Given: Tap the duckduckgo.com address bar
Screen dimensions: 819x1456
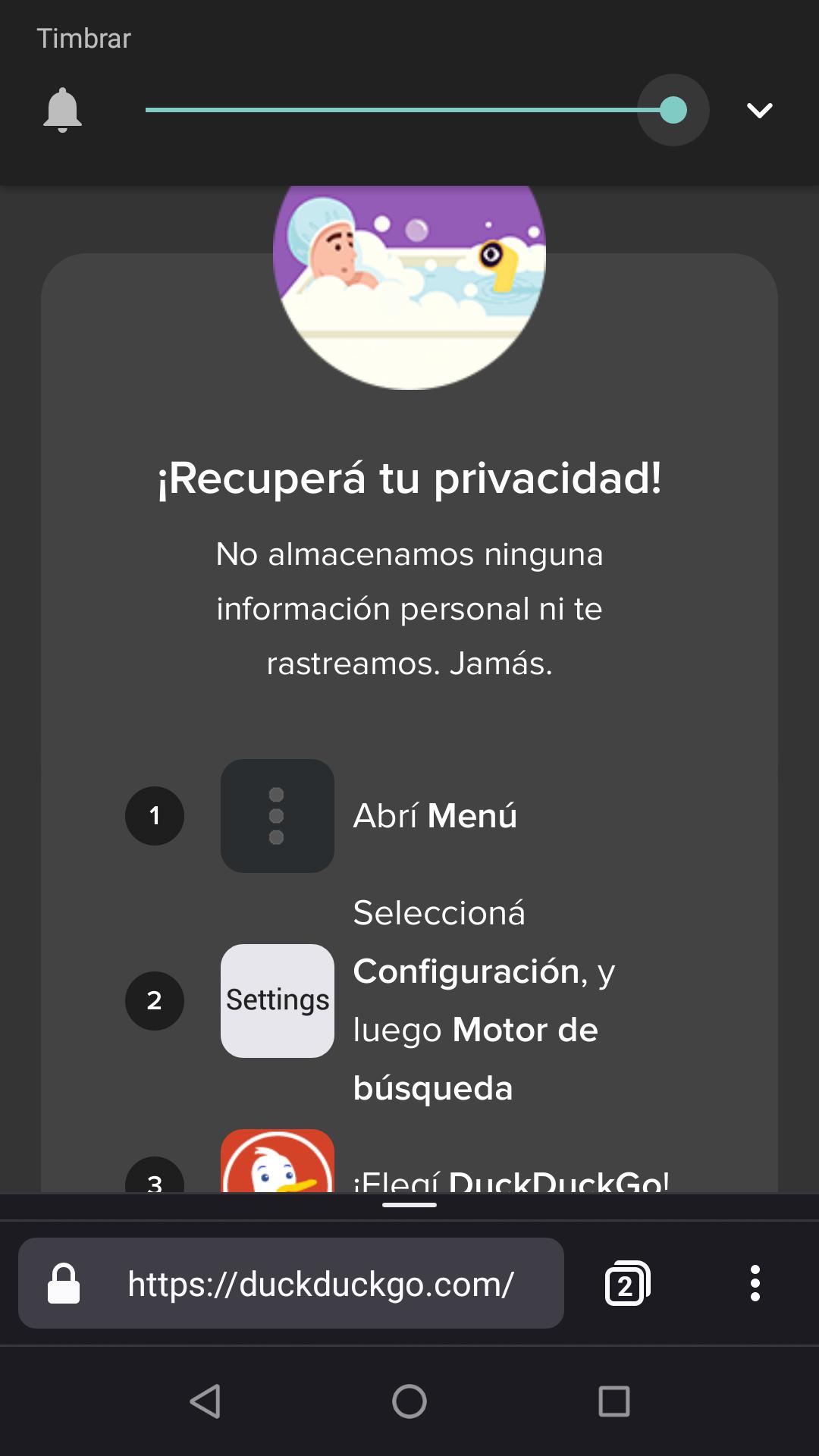Looking at the screenshot, I should (x=318, y=1283).
